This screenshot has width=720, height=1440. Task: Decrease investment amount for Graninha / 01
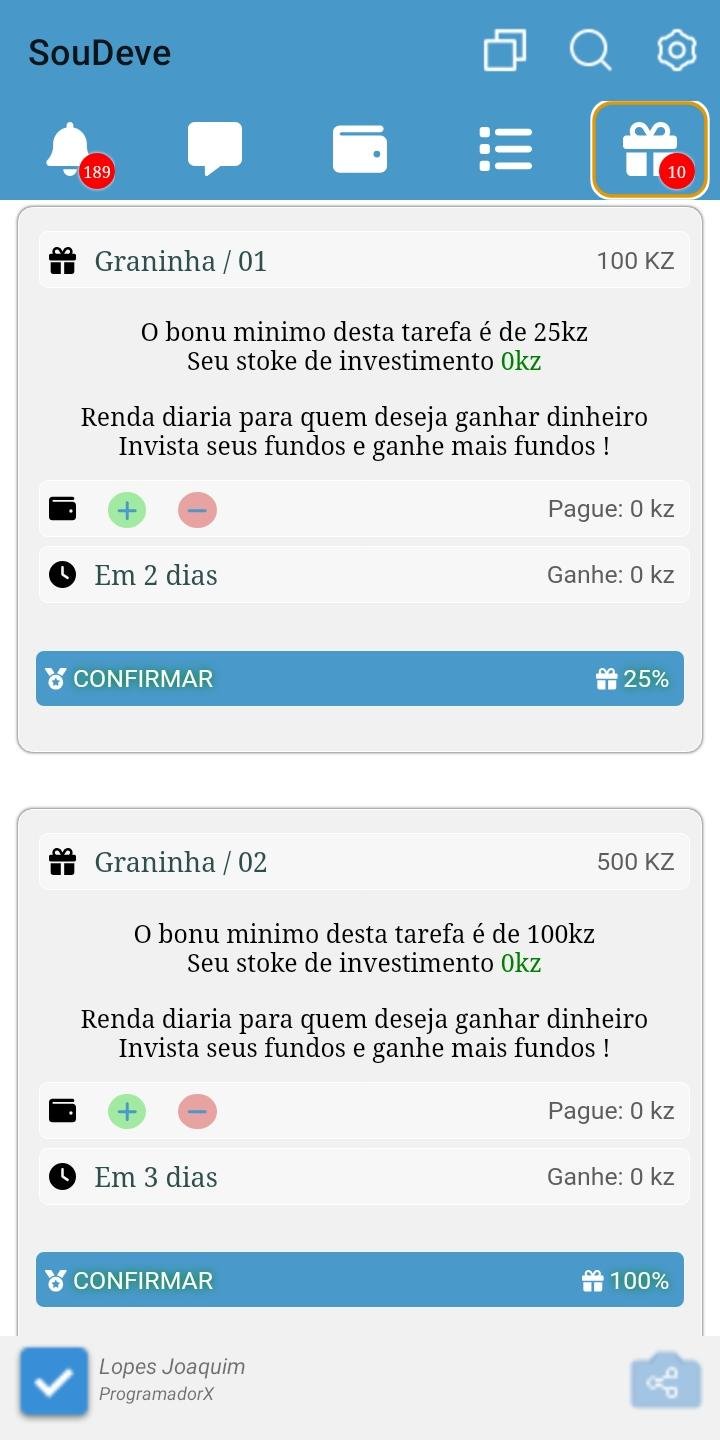click(197, 510)
